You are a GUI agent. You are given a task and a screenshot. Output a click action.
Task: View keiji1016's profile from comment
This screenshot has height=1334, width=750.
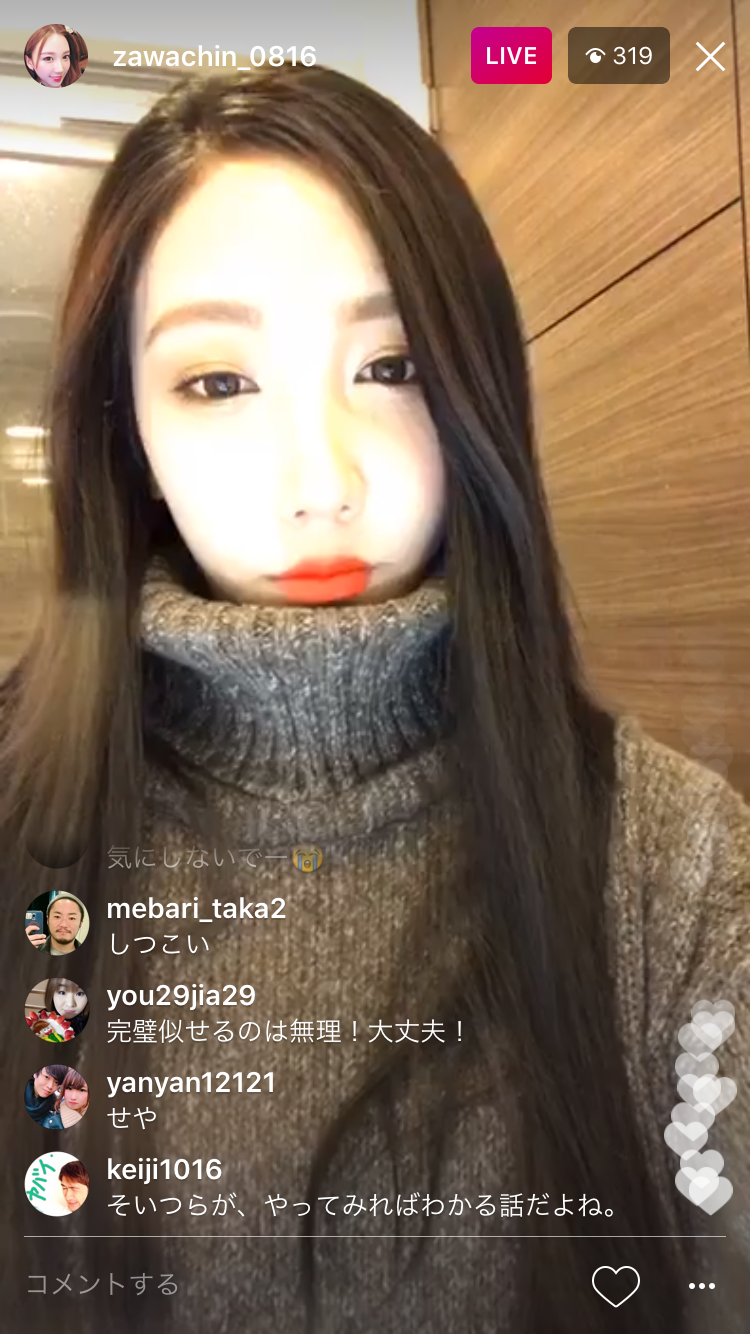tap(57, 1184)
